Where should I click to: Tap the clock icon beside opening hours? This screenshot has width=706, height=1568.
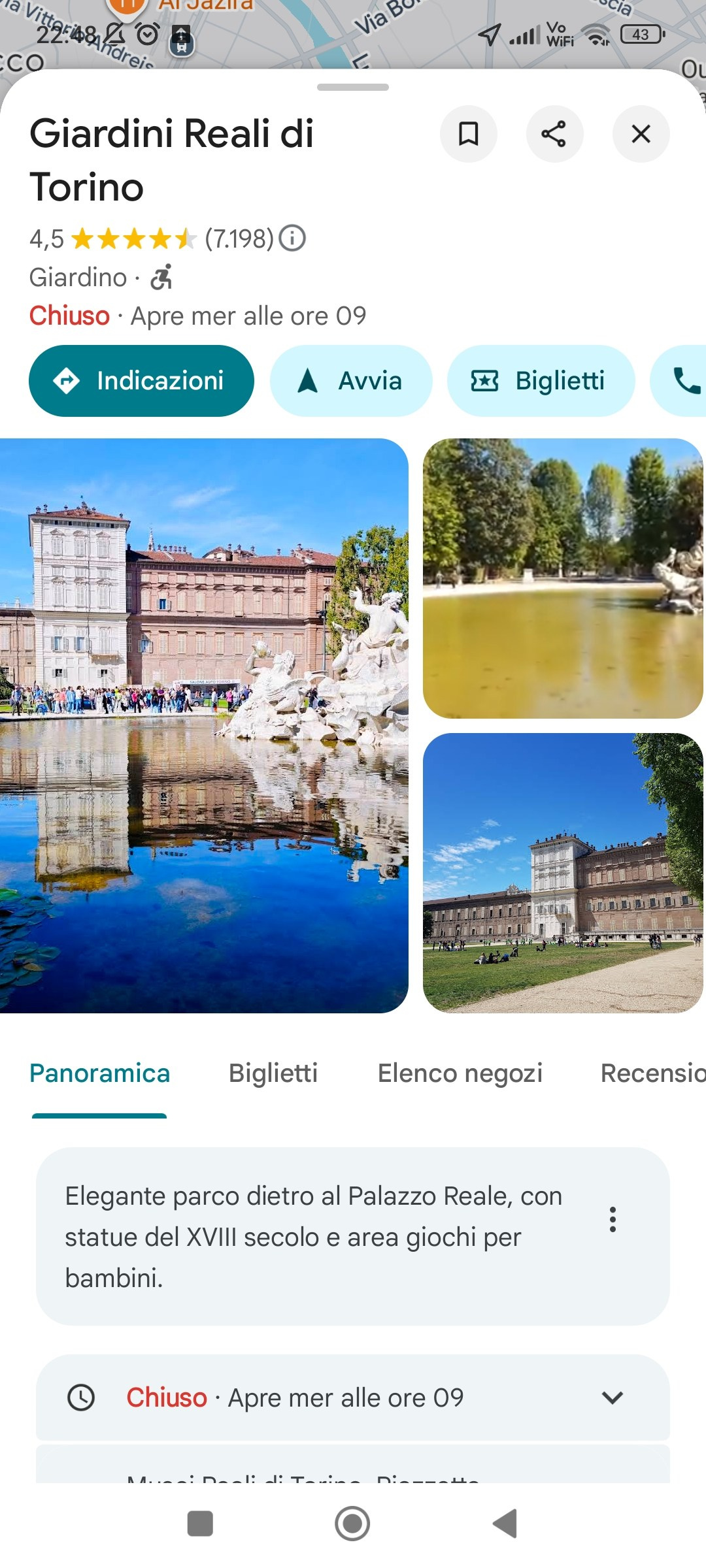(x=81, y=1397)
